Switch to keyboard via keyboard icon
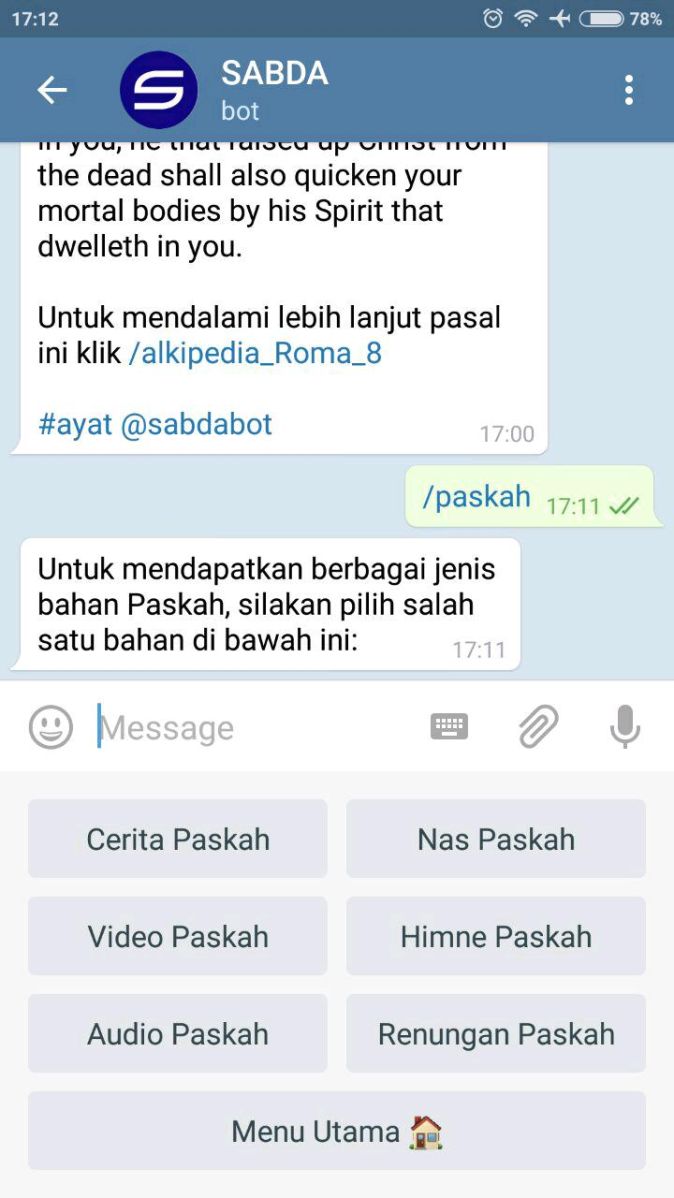 [x=449, y=727]
